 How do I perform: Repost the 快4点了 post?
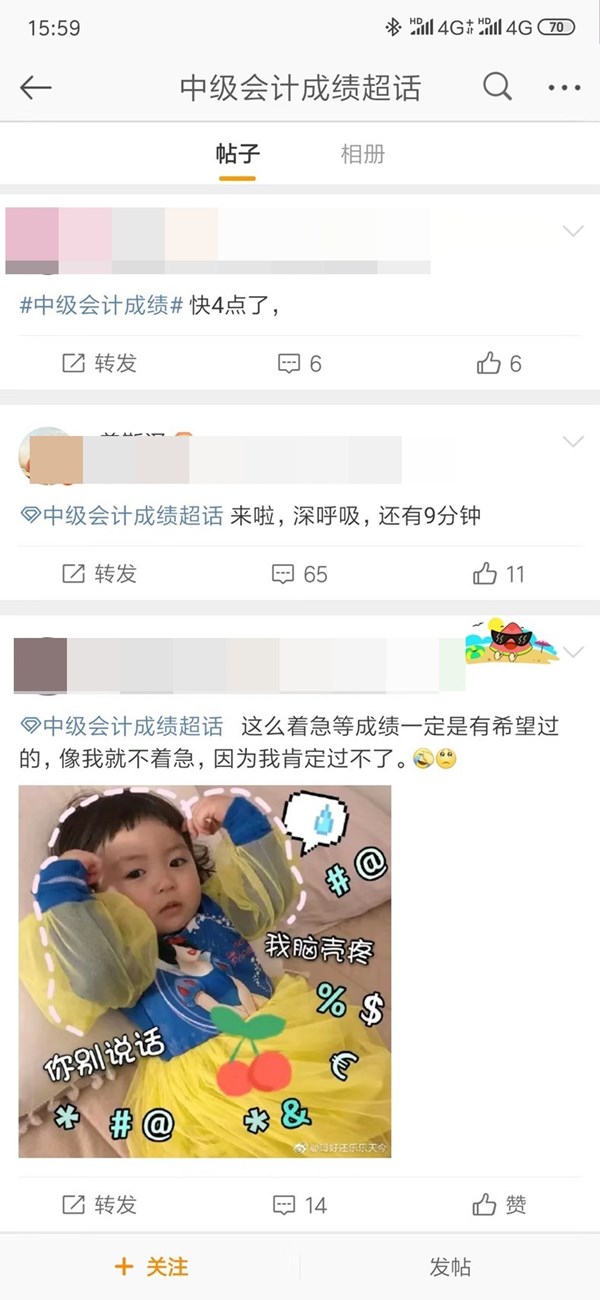(x=100, y=363)
